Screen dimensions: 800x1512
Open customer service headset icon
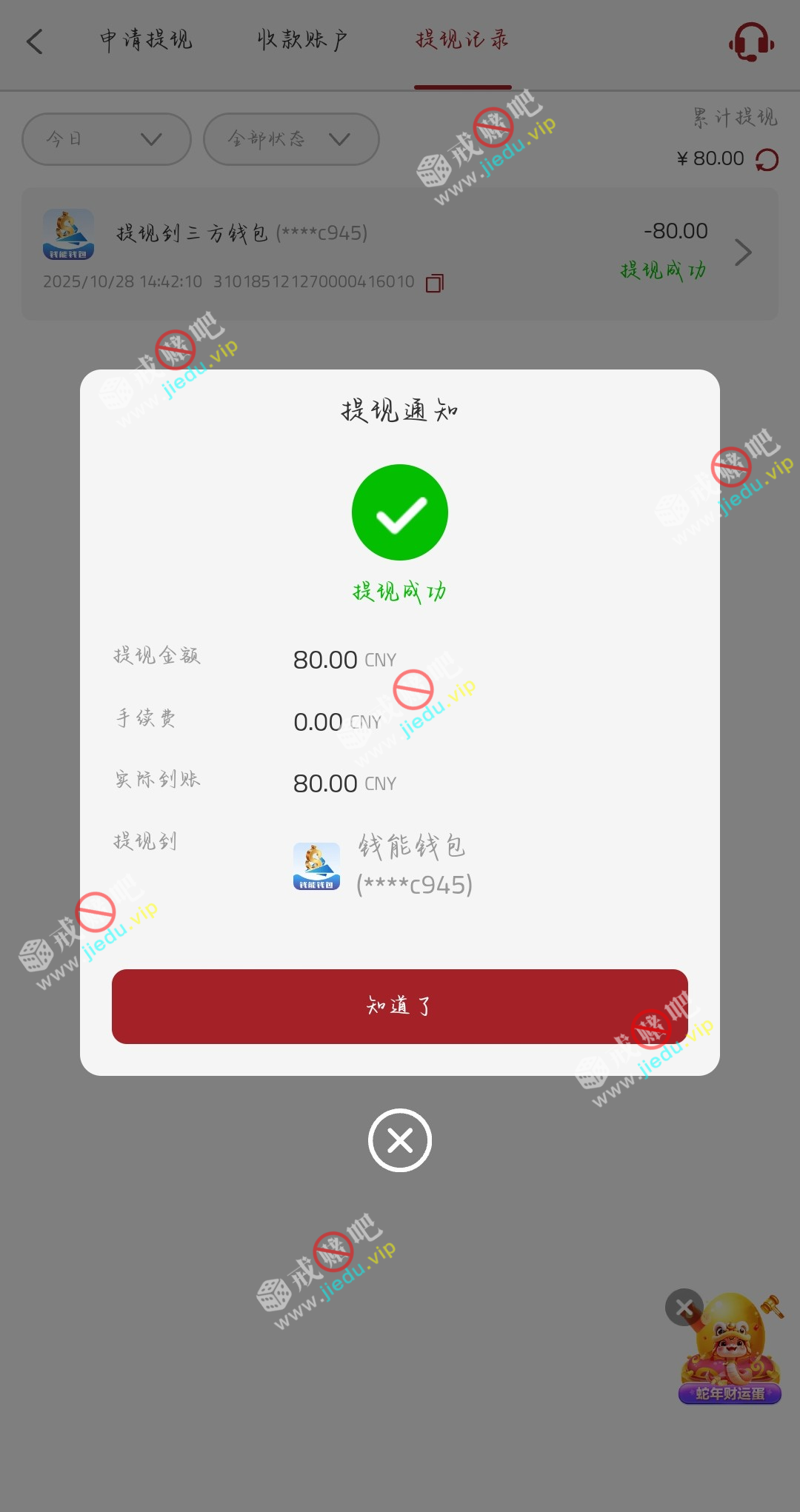(751, 42)
